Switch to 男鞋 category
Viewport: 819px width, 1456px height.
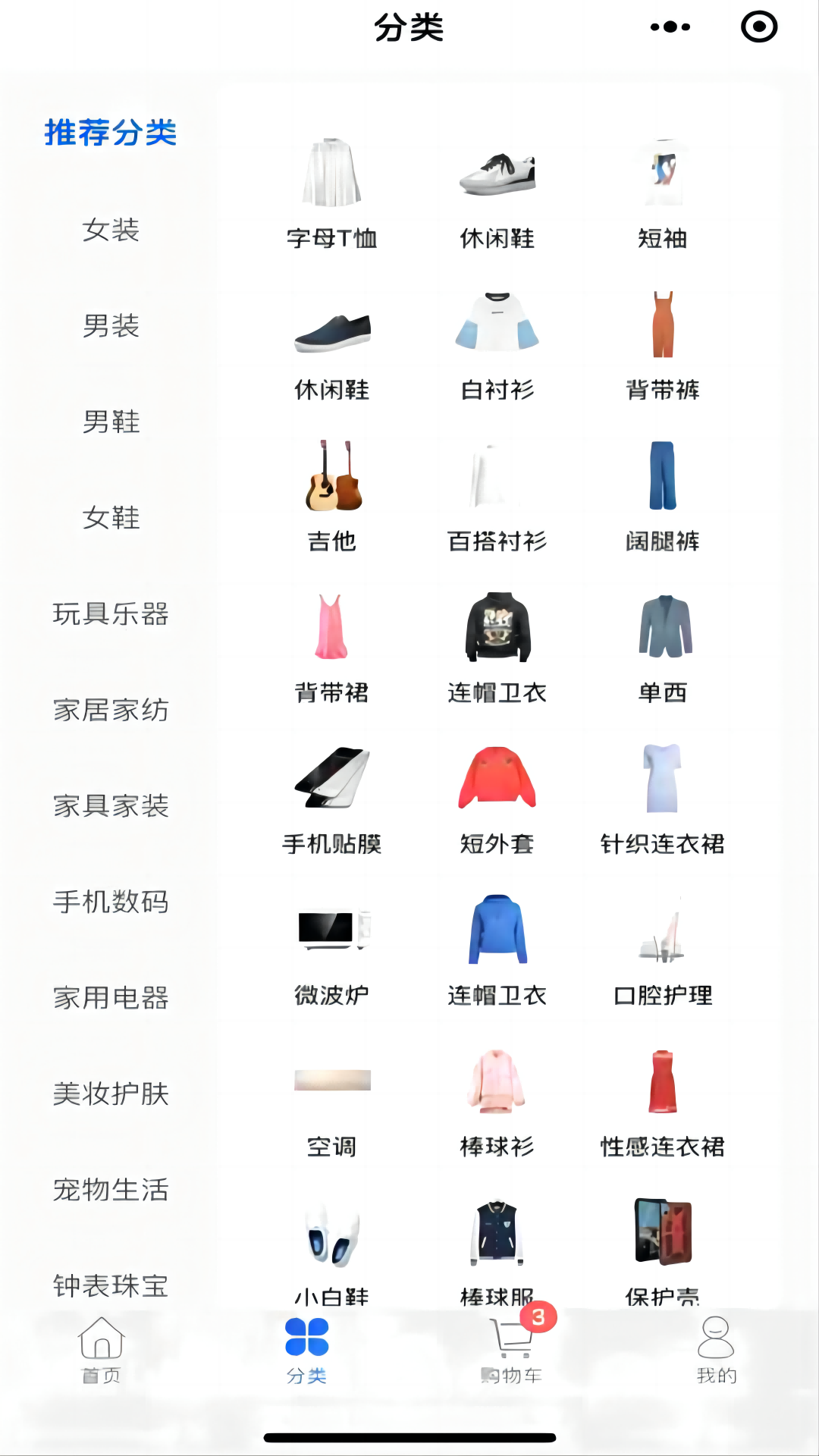111,422
